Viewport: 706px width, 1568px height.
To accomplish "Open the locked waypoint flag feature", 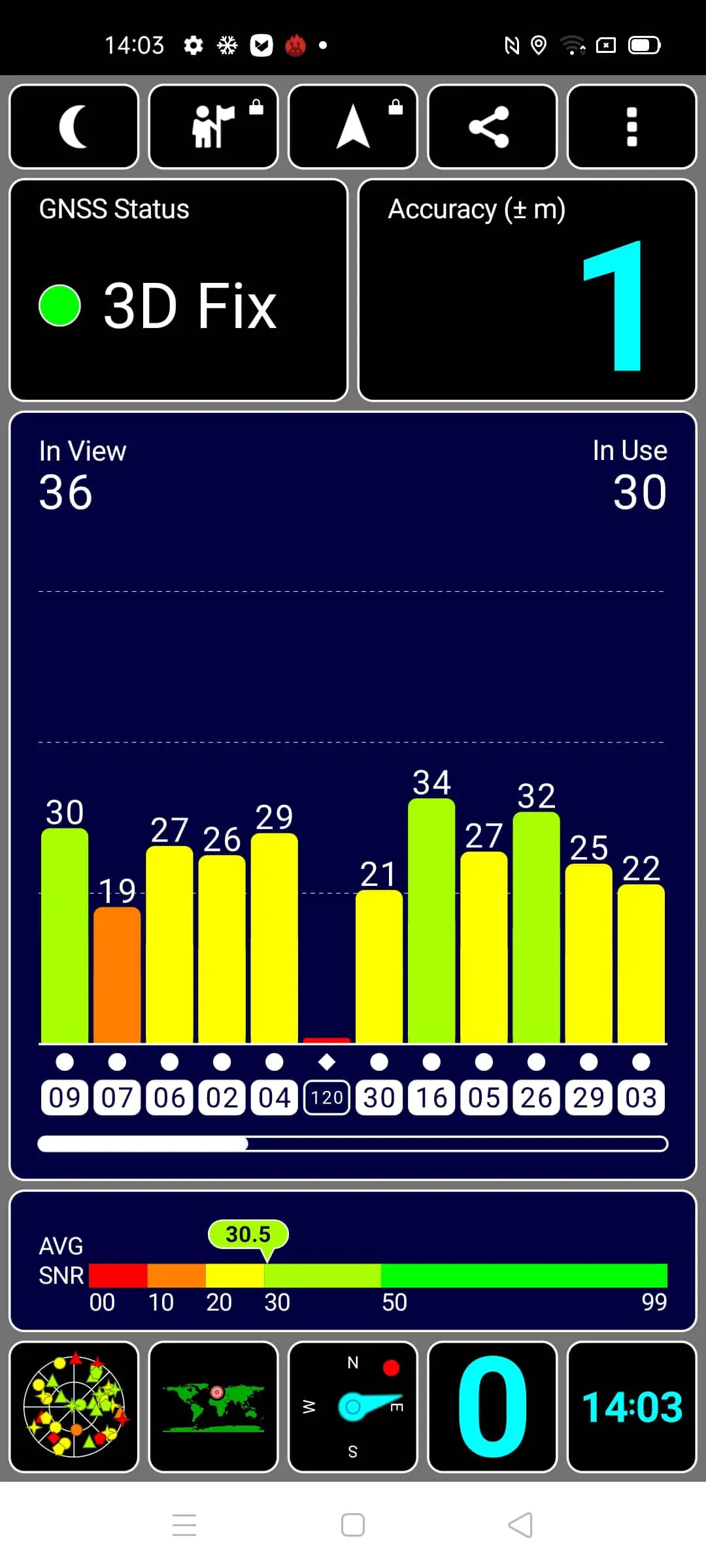I will 214,126.
